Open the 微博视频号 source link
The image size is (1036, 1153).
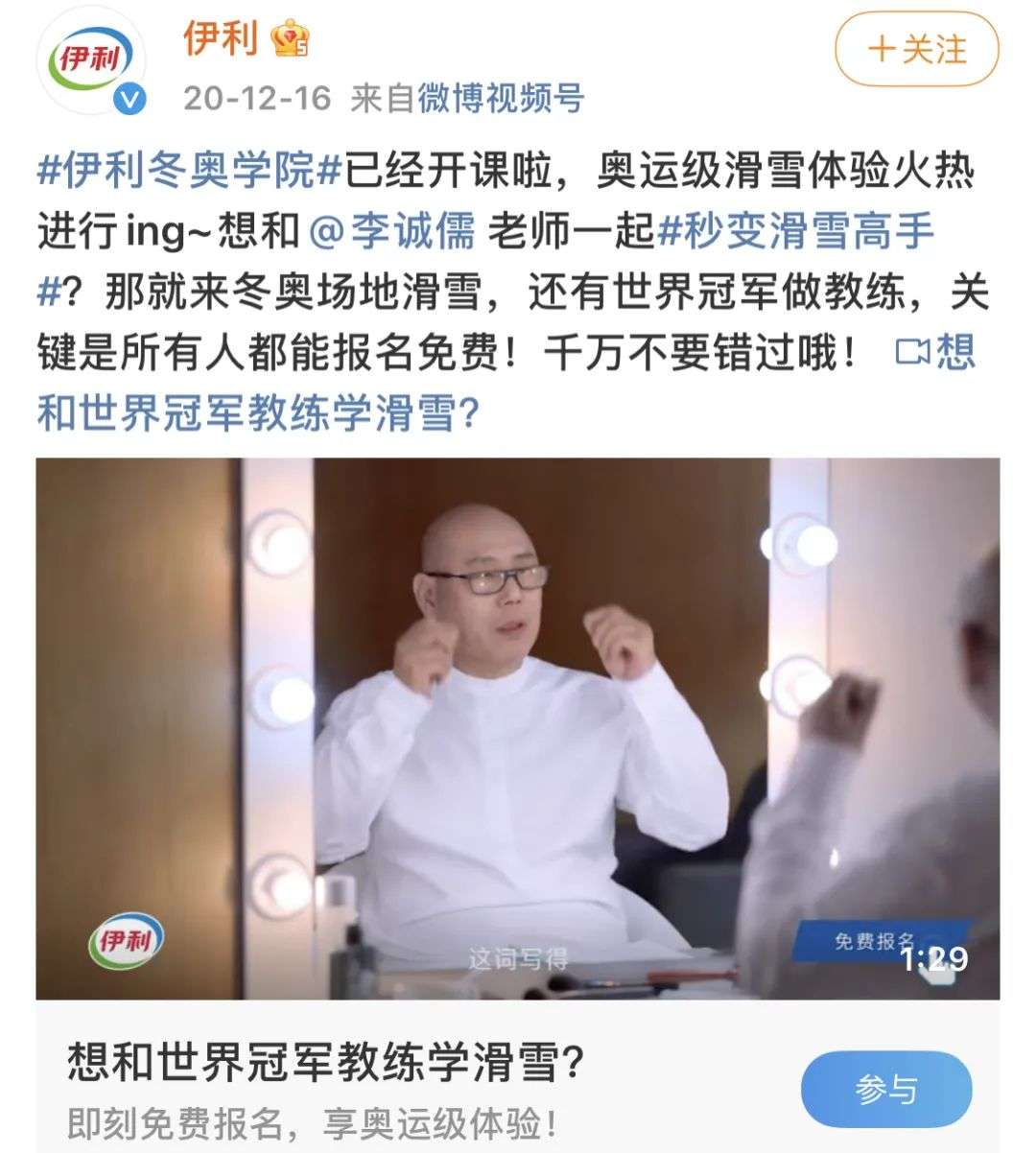point(501,98)
